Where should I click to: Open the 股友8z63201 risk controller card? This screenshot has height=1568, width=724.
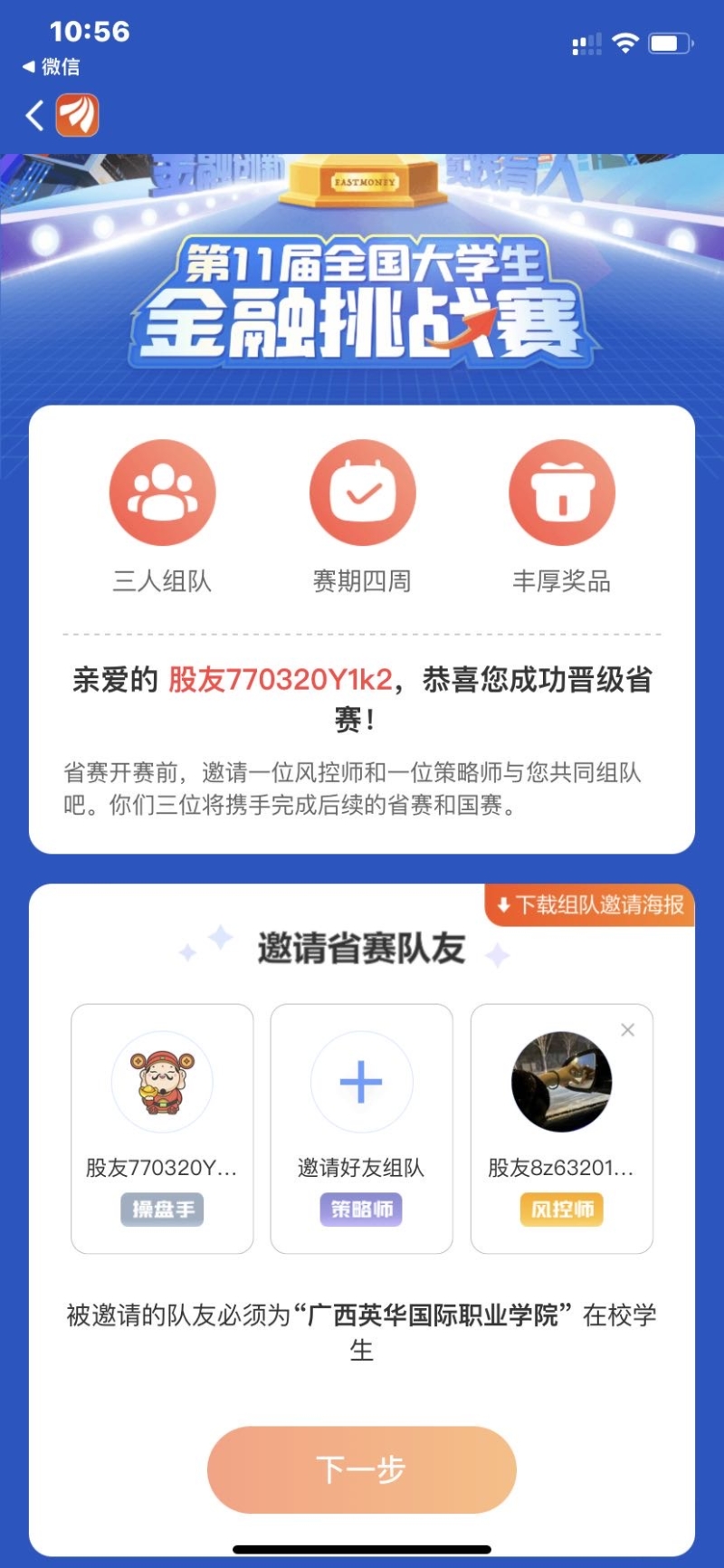click(561, 1128)
